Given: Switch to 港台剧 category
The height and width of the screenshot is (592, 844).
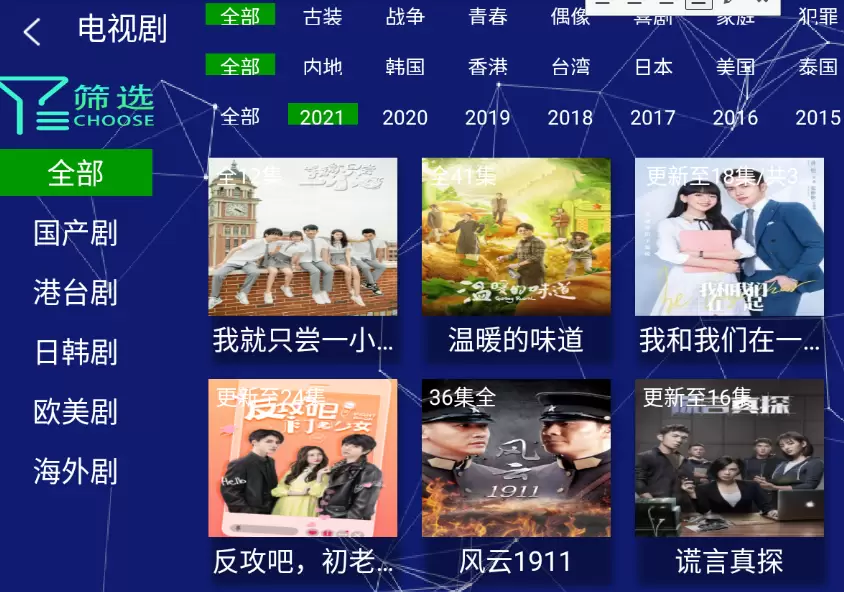Looking at the screenshot, I should (76, 292).
